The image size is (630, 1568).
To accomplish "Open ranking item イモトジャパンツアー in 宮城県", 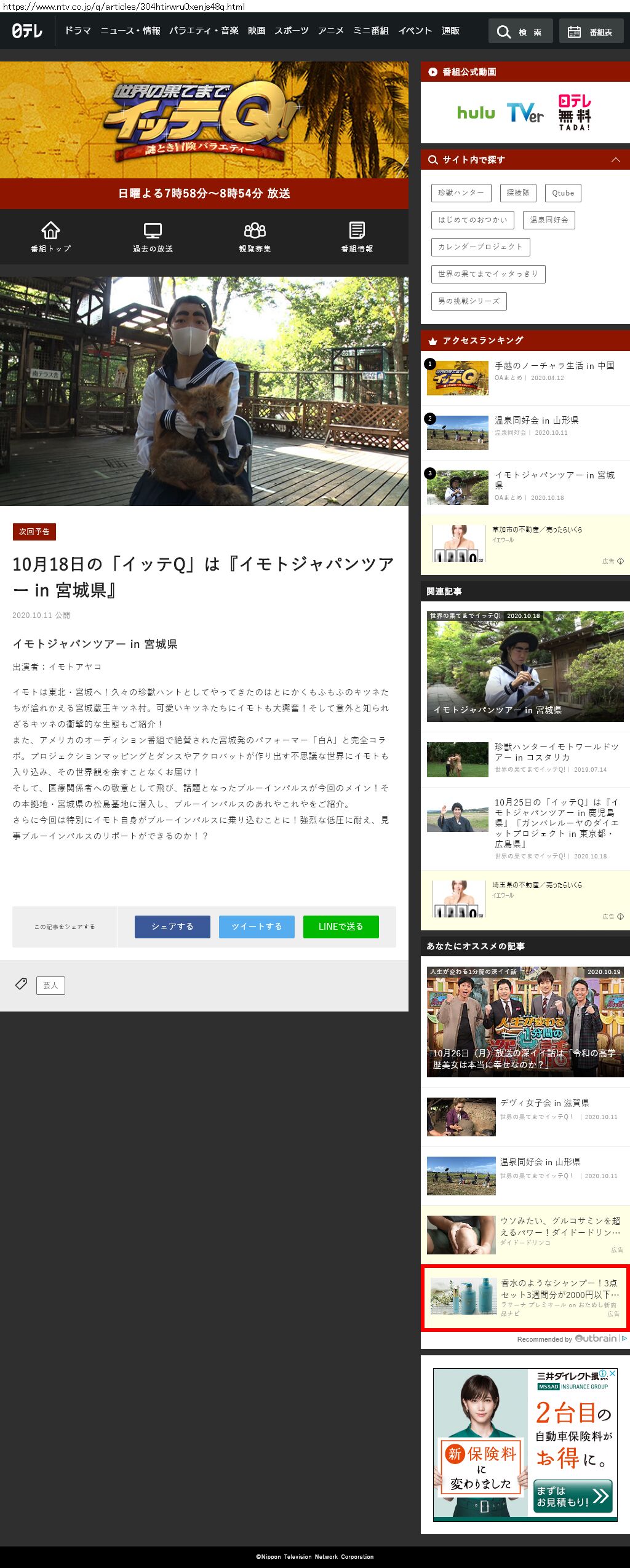I will pos(554,480).
